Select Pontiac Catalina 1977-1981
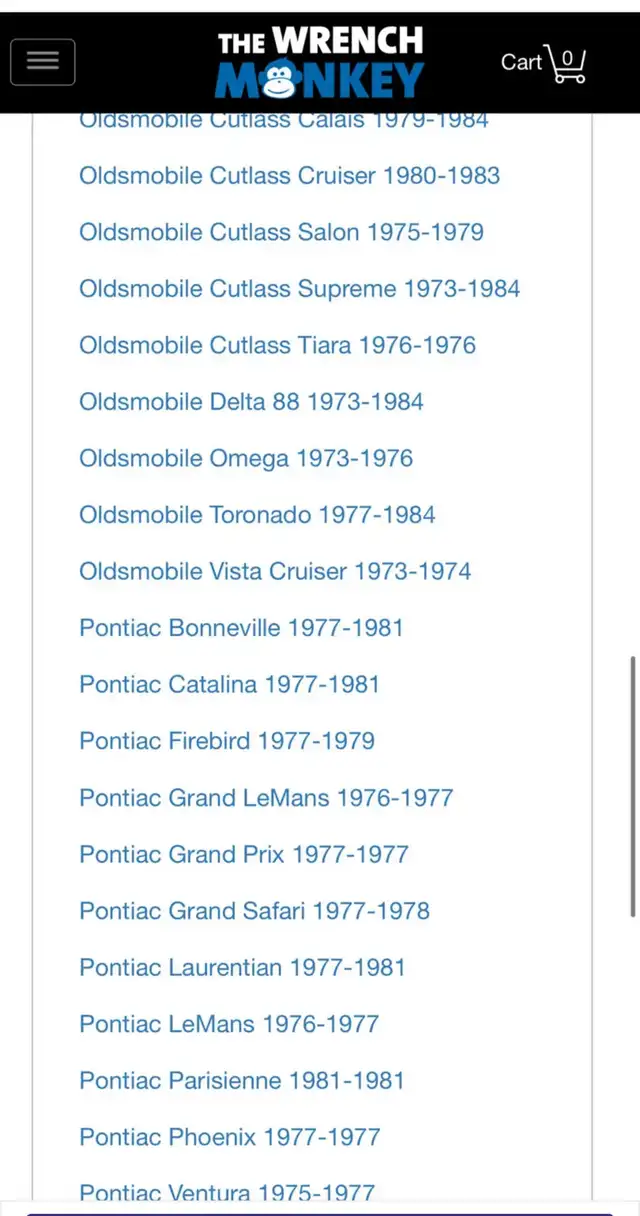The height and width of the screenshot is (1216, 640). (229, 685)
